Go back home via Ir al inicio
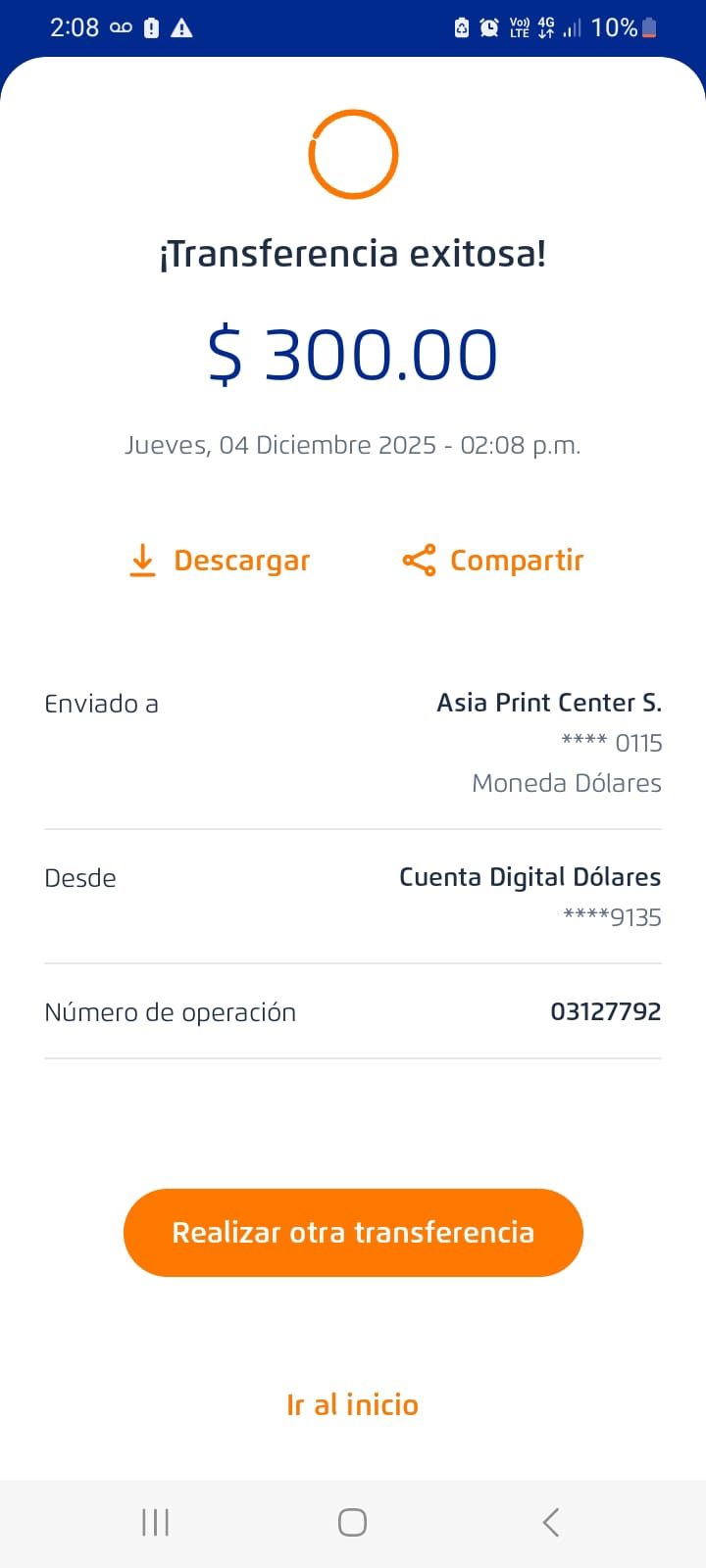 tap(353, 1405)
